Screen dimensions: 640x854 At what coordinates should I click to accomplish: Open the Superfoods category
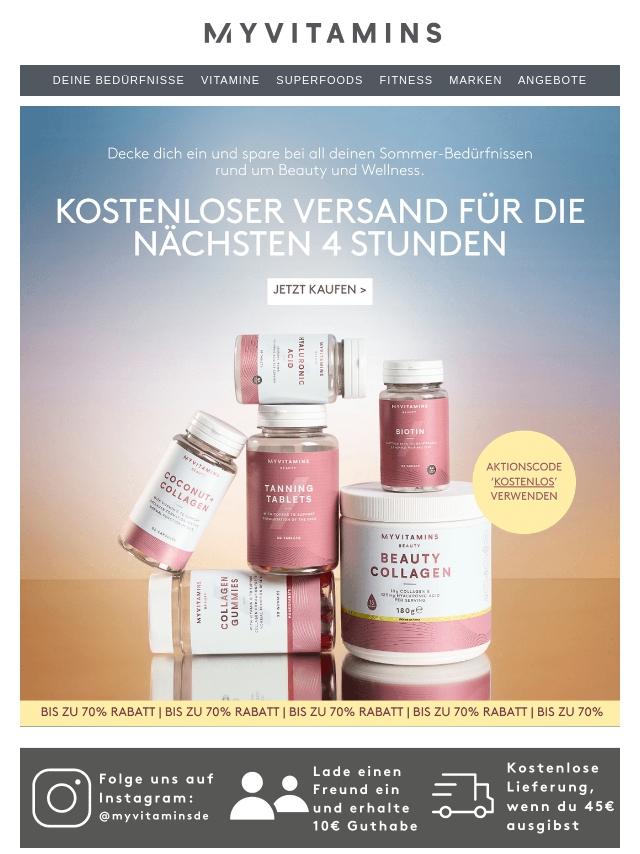pyautogui.click(x=319, y=80)
